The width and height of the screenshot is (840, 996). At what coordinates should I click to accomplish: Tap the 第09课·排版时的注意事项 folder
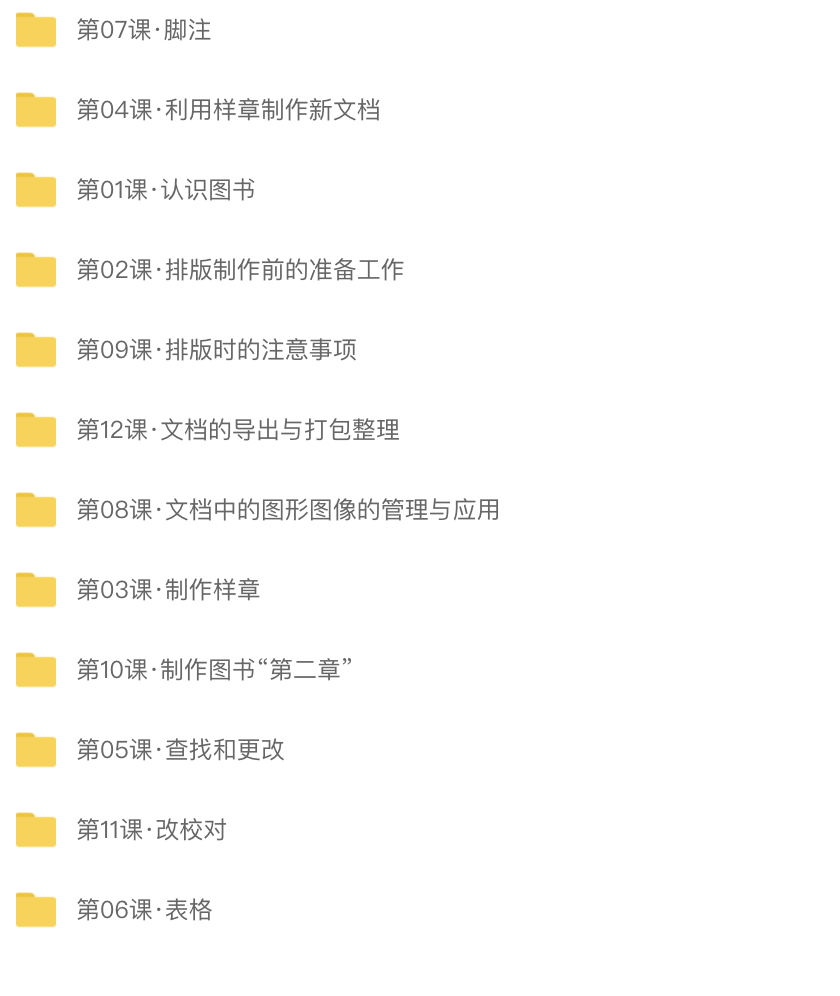[x=216, y=350]
